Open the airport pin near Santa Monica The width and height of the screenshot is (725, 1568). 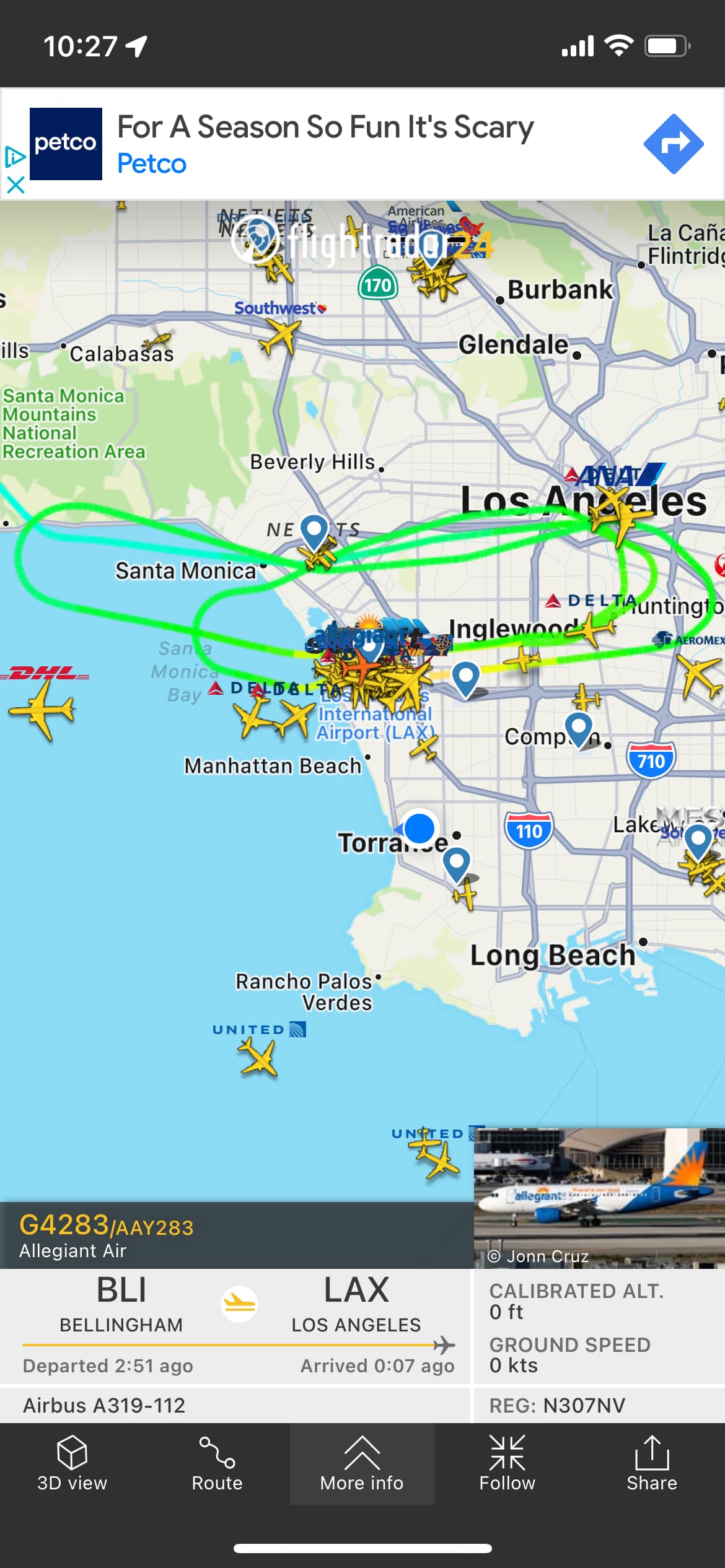pyautogui.click(x=314, y=531)
